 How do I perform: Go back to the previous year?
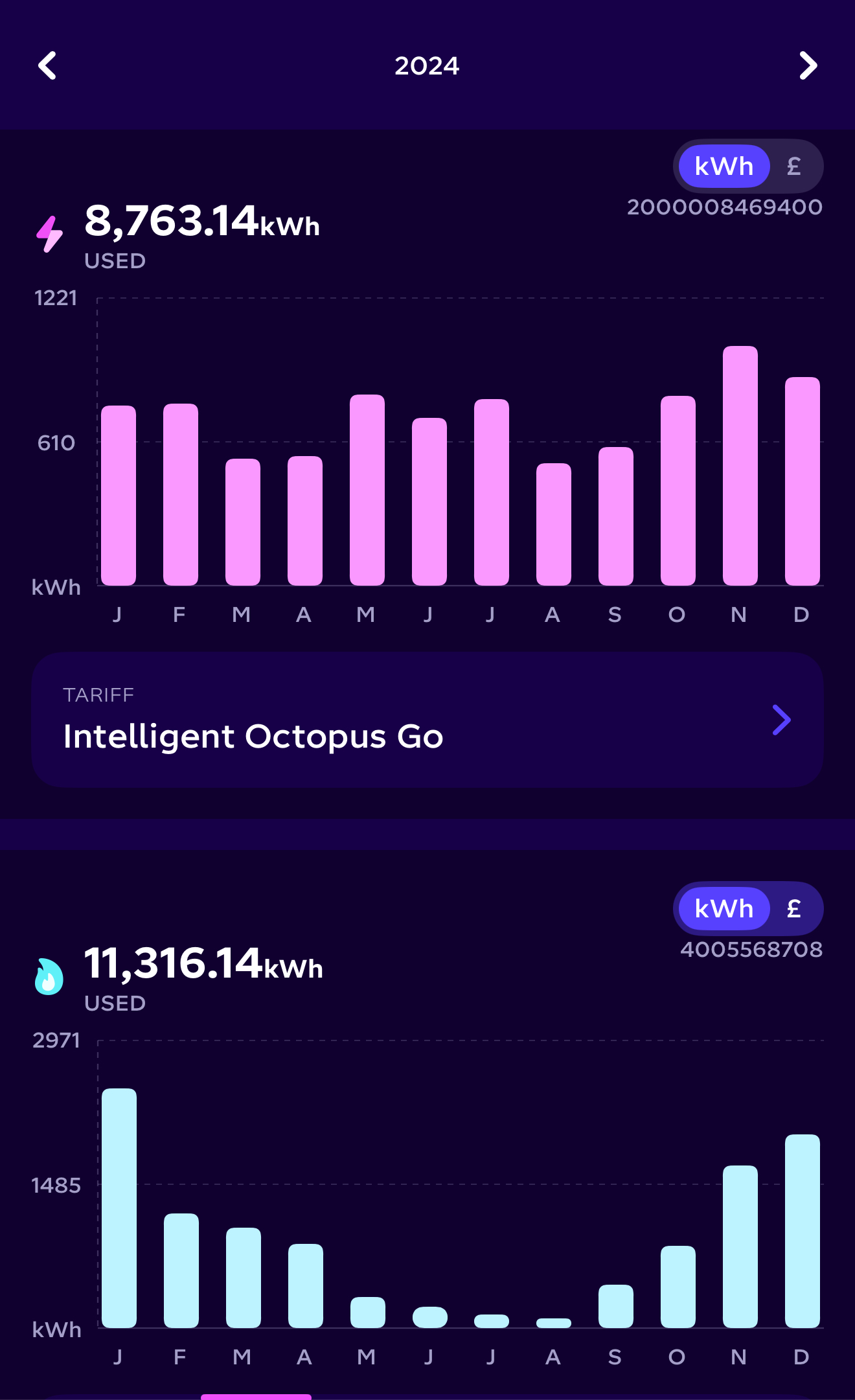pos(47,65)
